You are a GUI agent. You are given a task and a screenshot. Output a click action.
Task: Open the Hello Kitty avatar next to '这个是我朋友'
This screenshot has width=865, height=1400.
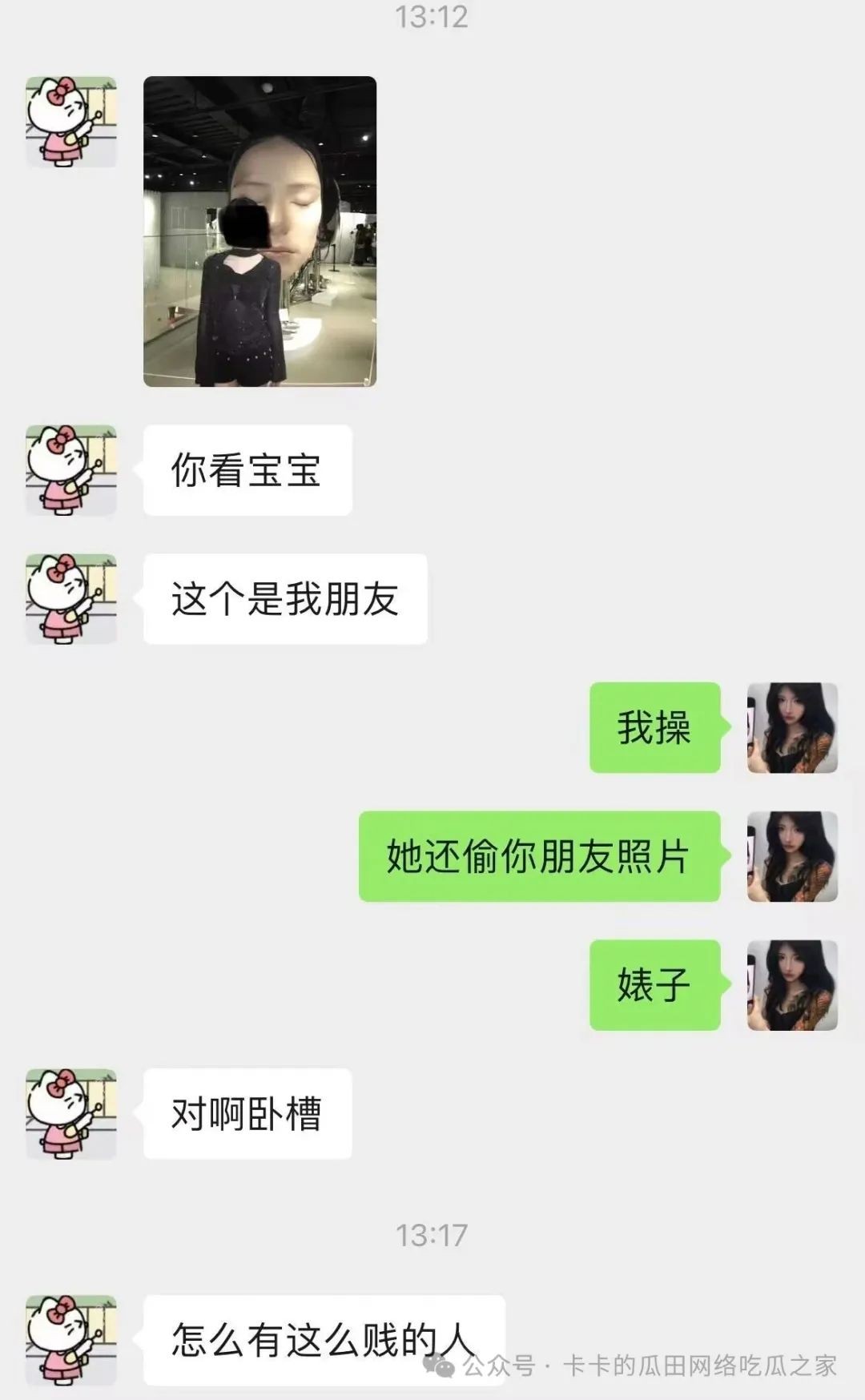coord(72,597)
